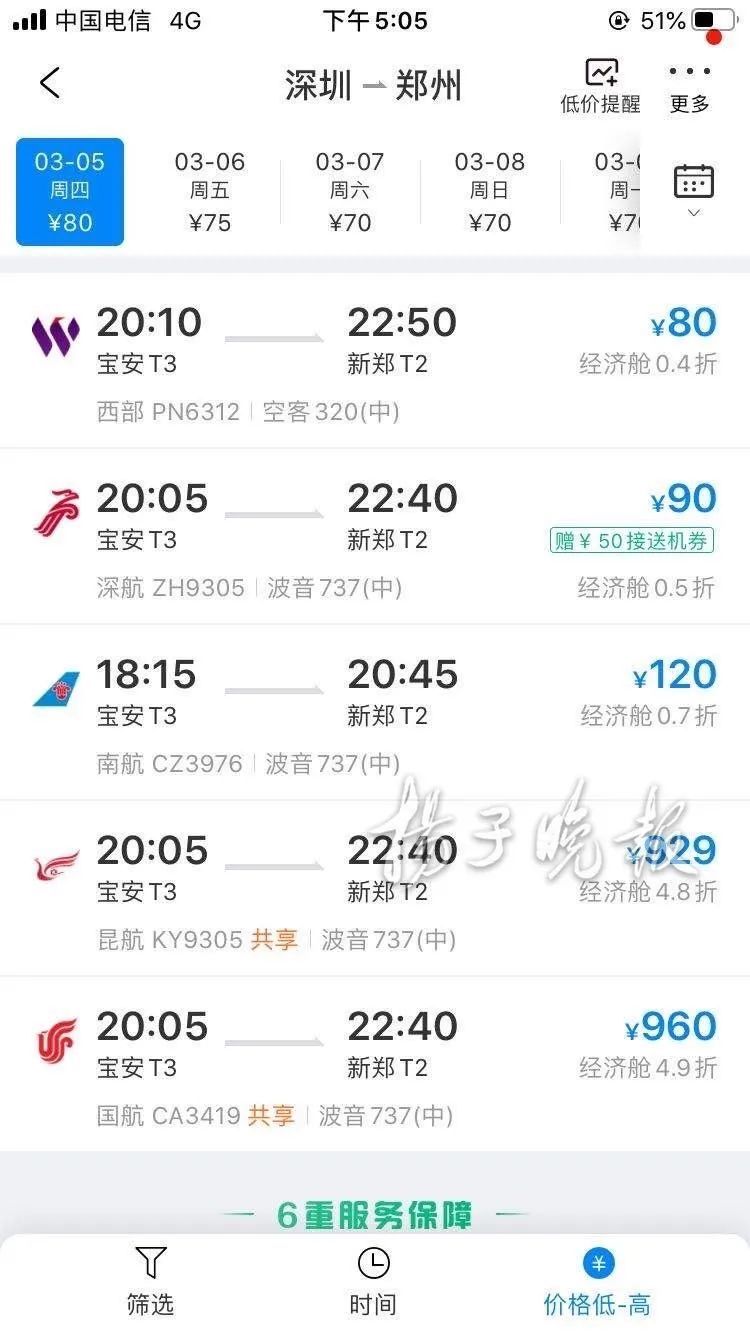The height and width of the screenshot is (1334, 750).
Task: Tap the 赠¥50接送机券 coupon tag
Action: (x=632, y=539)
